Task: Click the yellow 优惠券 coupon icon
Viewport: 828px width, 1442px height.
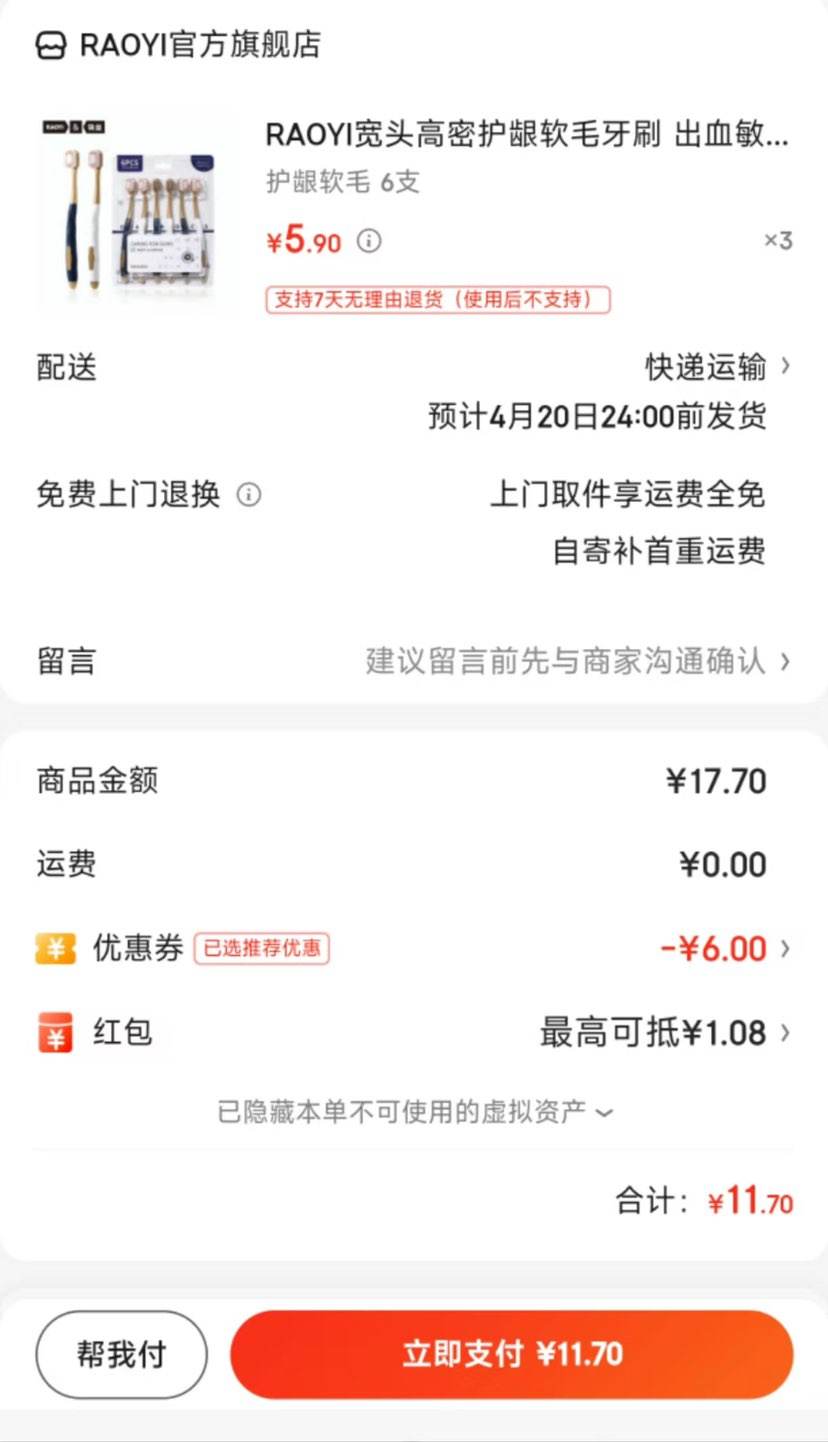Action: 56,948
